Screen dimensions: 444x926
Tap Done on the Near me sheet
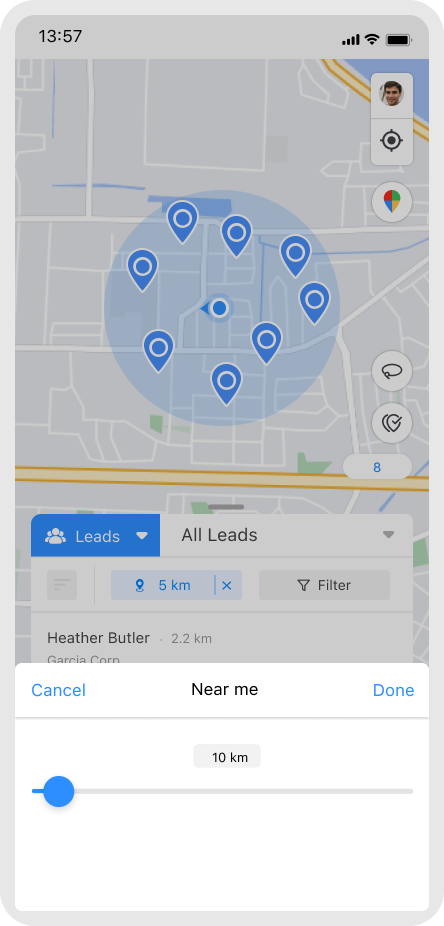(x=393, y=690)
